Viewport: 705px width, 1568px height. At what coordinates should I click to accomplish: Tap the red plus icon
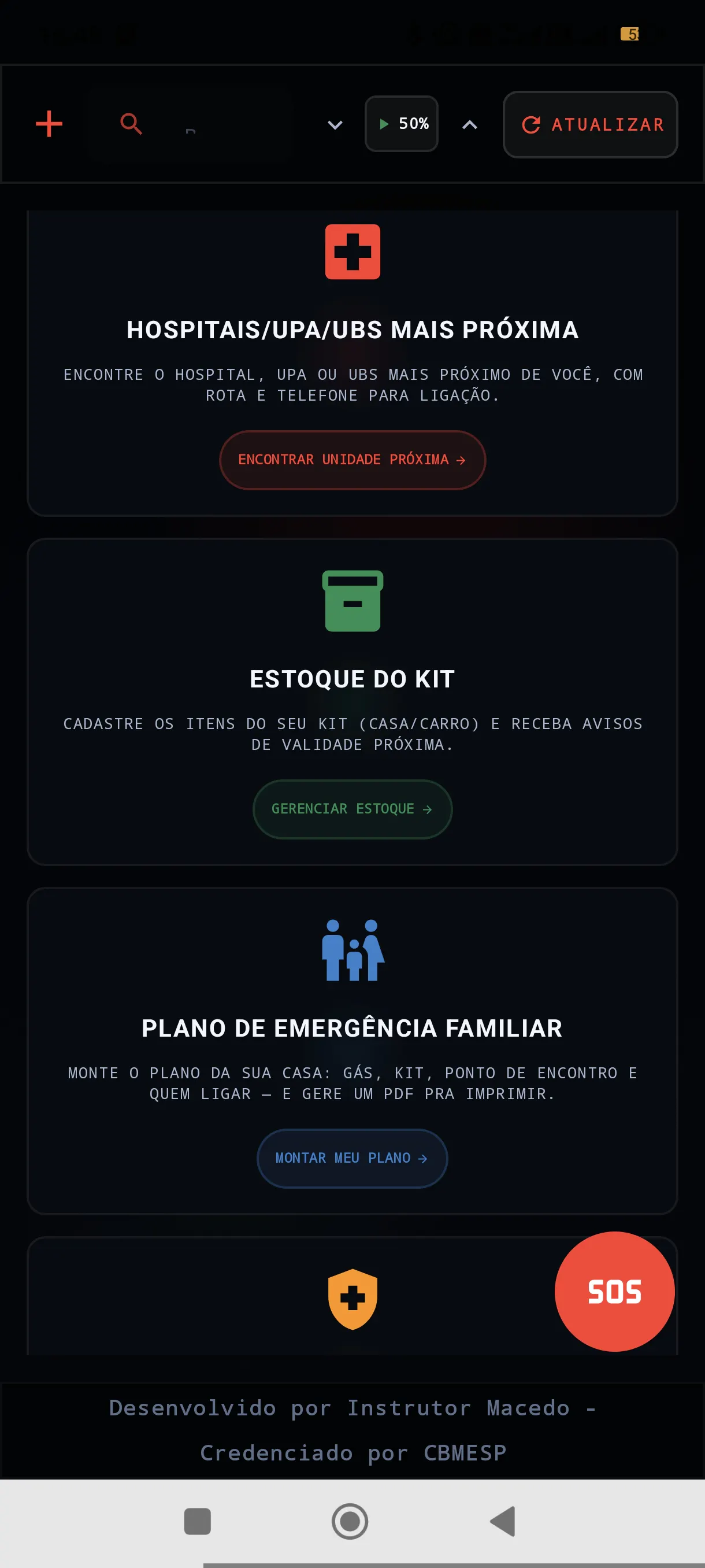tap(49, 124)
